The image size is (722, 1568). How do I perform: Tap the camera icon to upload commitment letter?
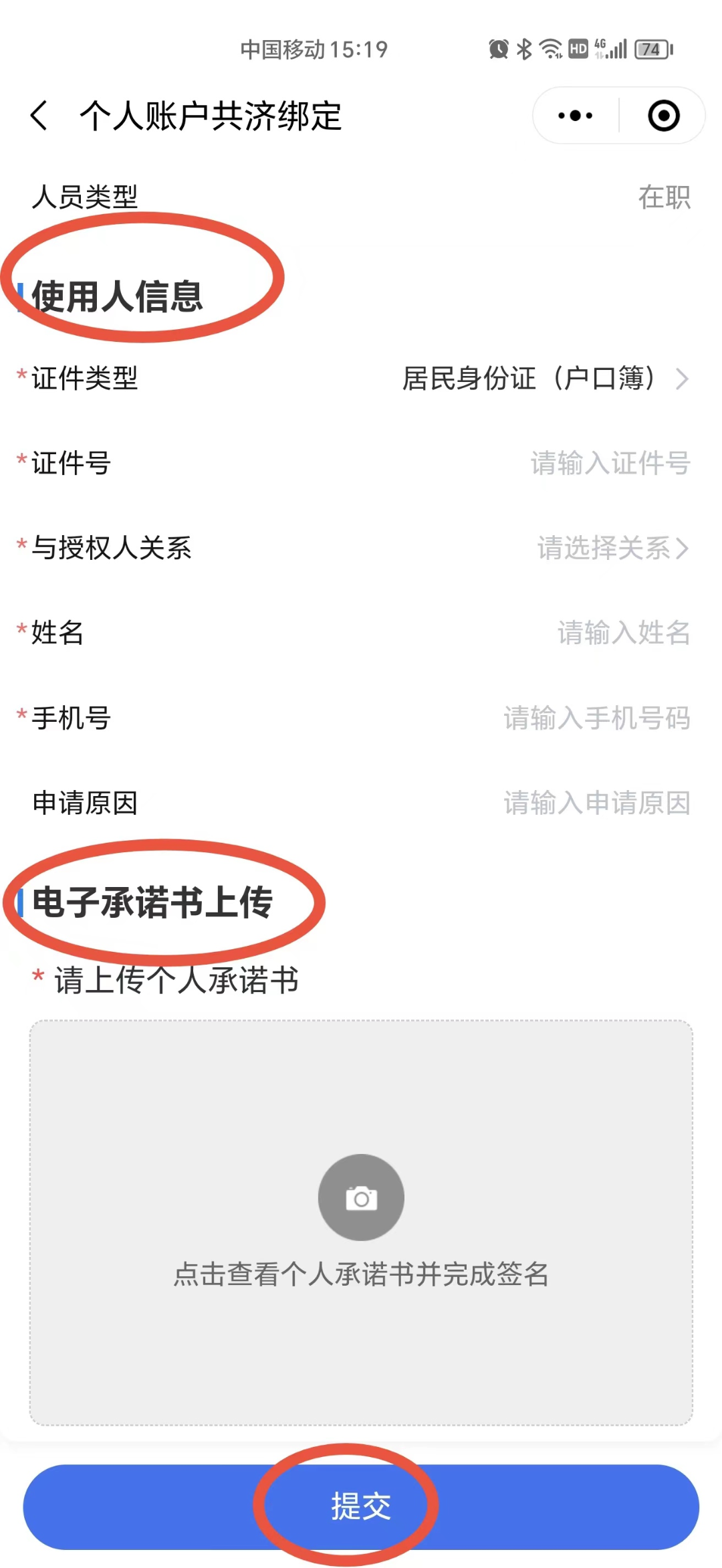(360, 1197)
